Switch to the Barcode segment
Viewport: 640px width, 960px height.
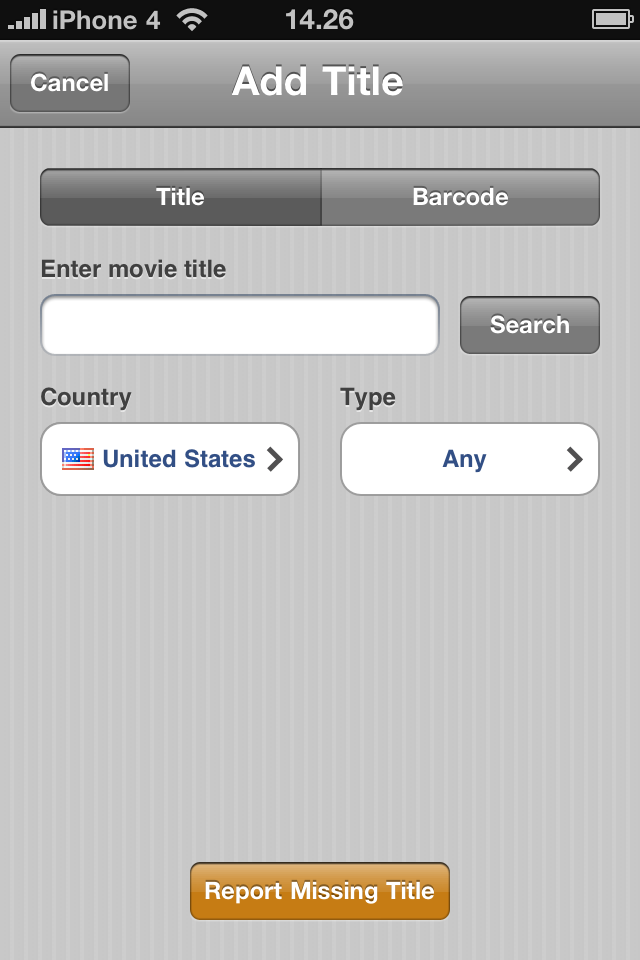click(x=460, y=197)
